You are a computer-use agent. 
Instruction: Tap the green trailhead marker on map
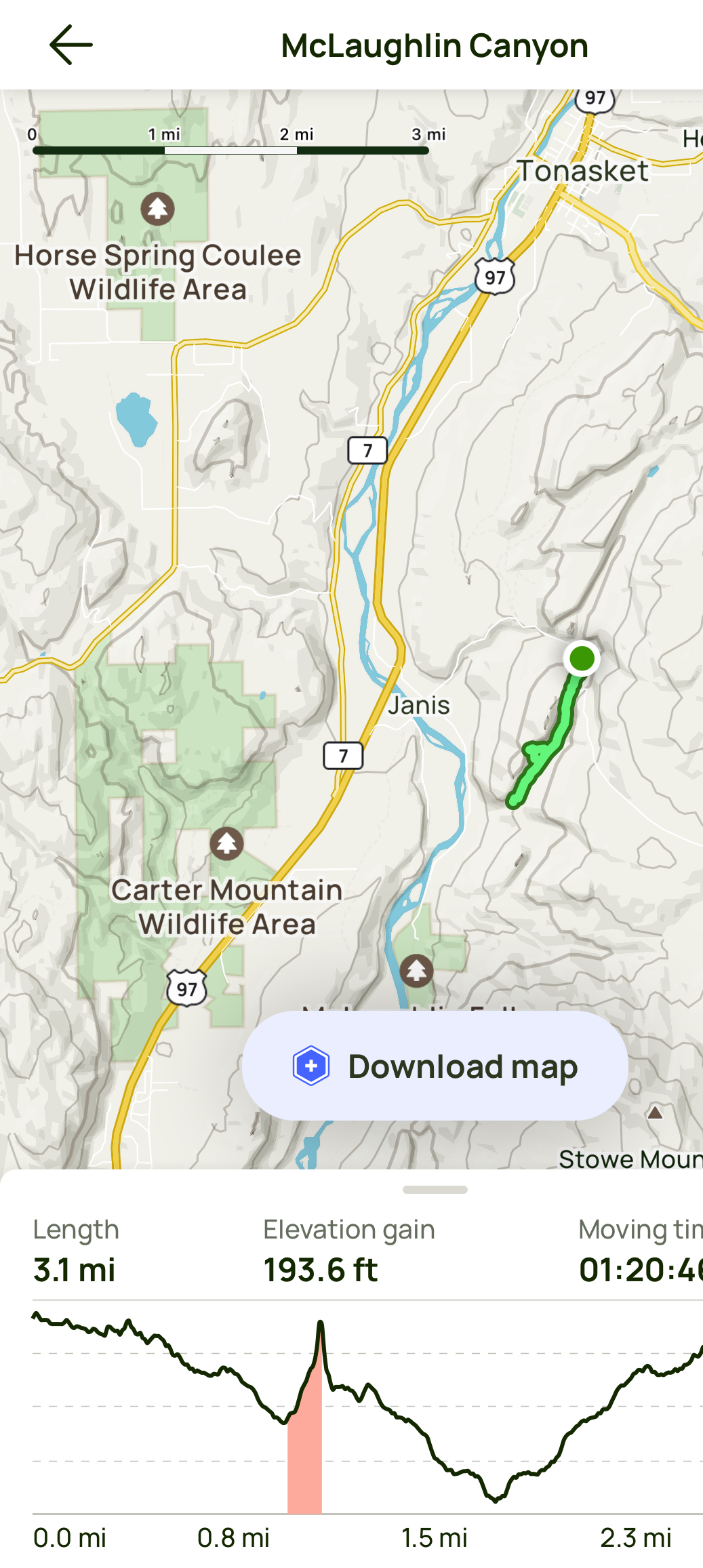point(582,658)
